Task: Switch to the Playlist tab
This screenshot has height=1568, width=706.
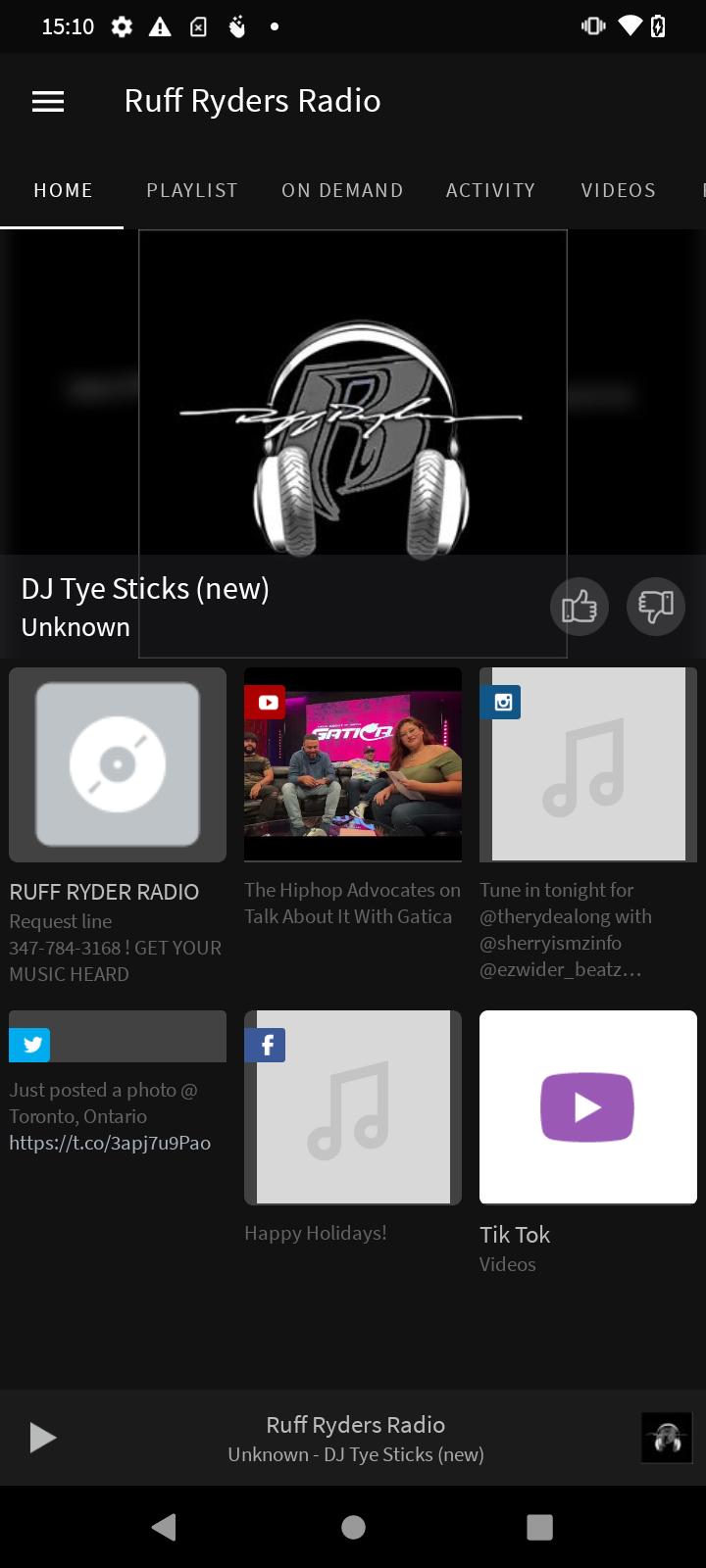Action: click(x=192, y=190)
